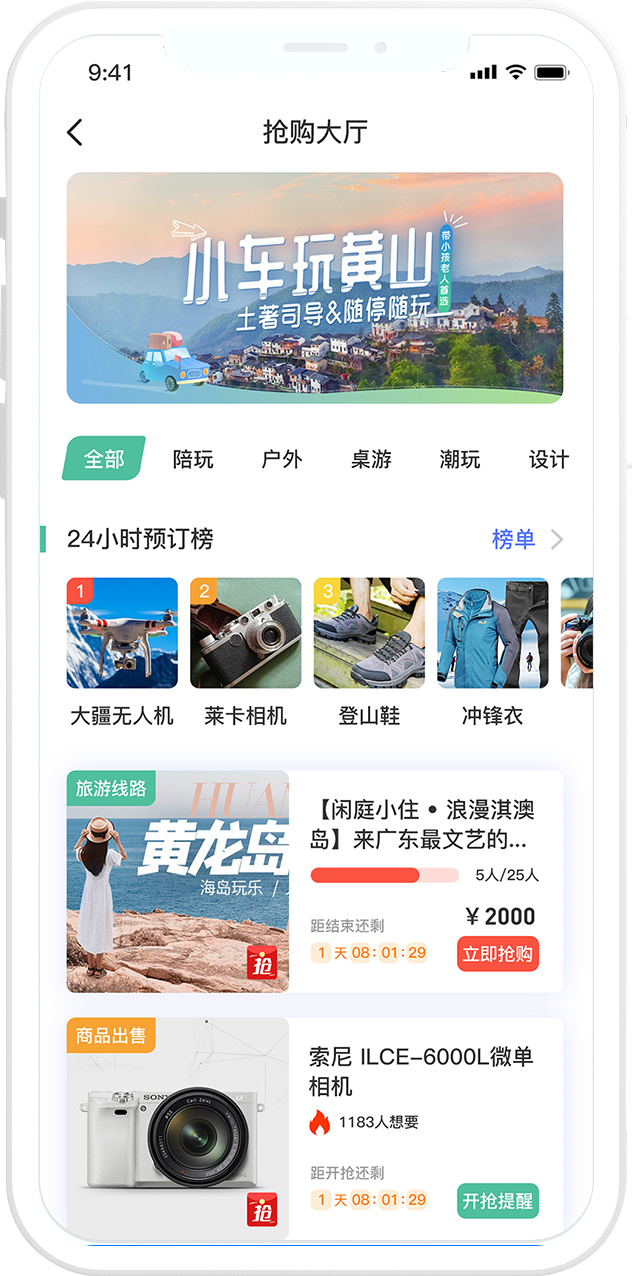This screenshot has width=632, height=1276.
Task: Switch to the 陪玩 tab
Action: coord(193,460)
